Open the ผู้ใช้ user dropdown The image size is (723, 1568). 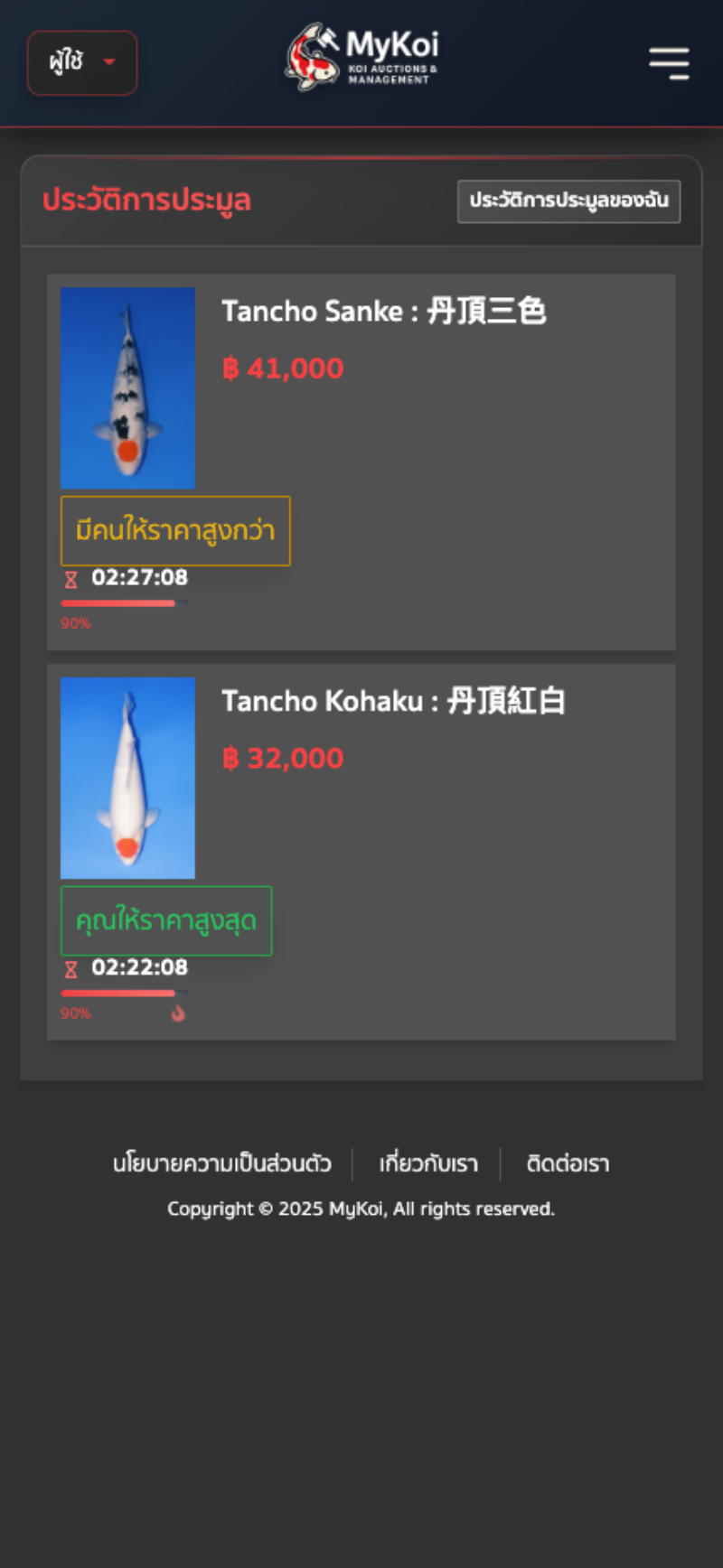pos(82,62)
